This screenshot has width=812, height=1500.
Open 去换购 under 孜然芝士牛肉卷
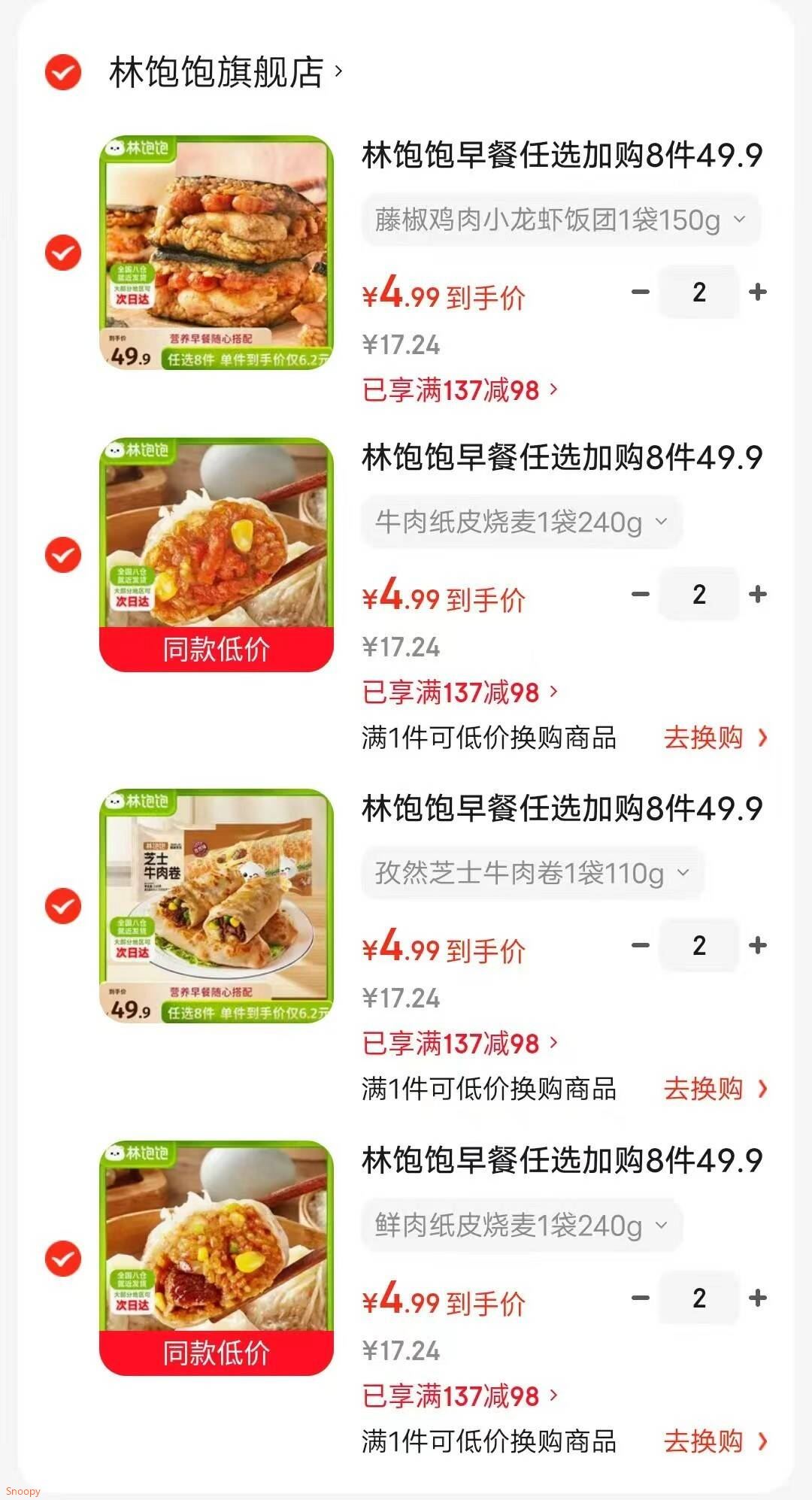point(714,1089)
